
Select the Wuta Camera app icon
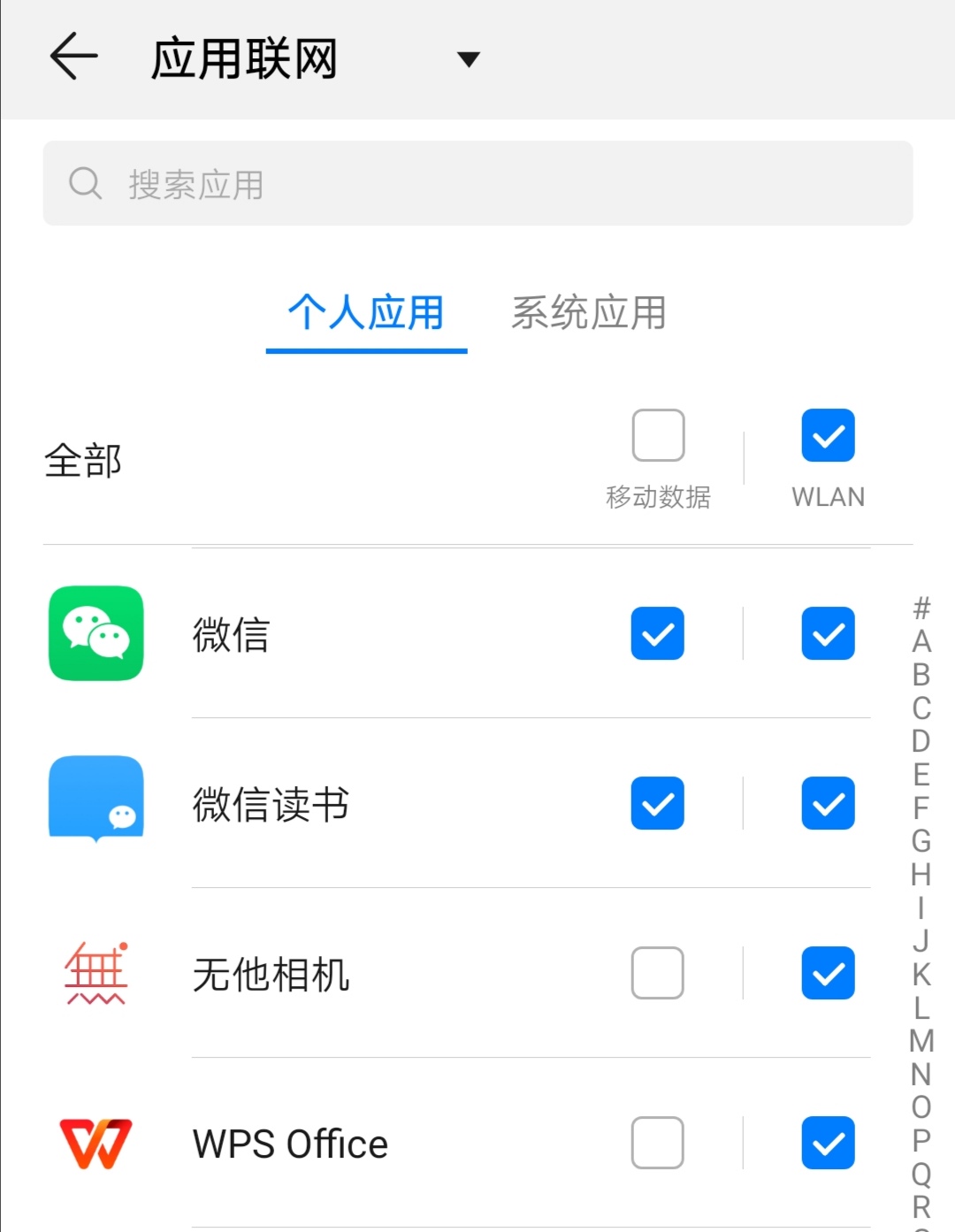coord(95,971)
